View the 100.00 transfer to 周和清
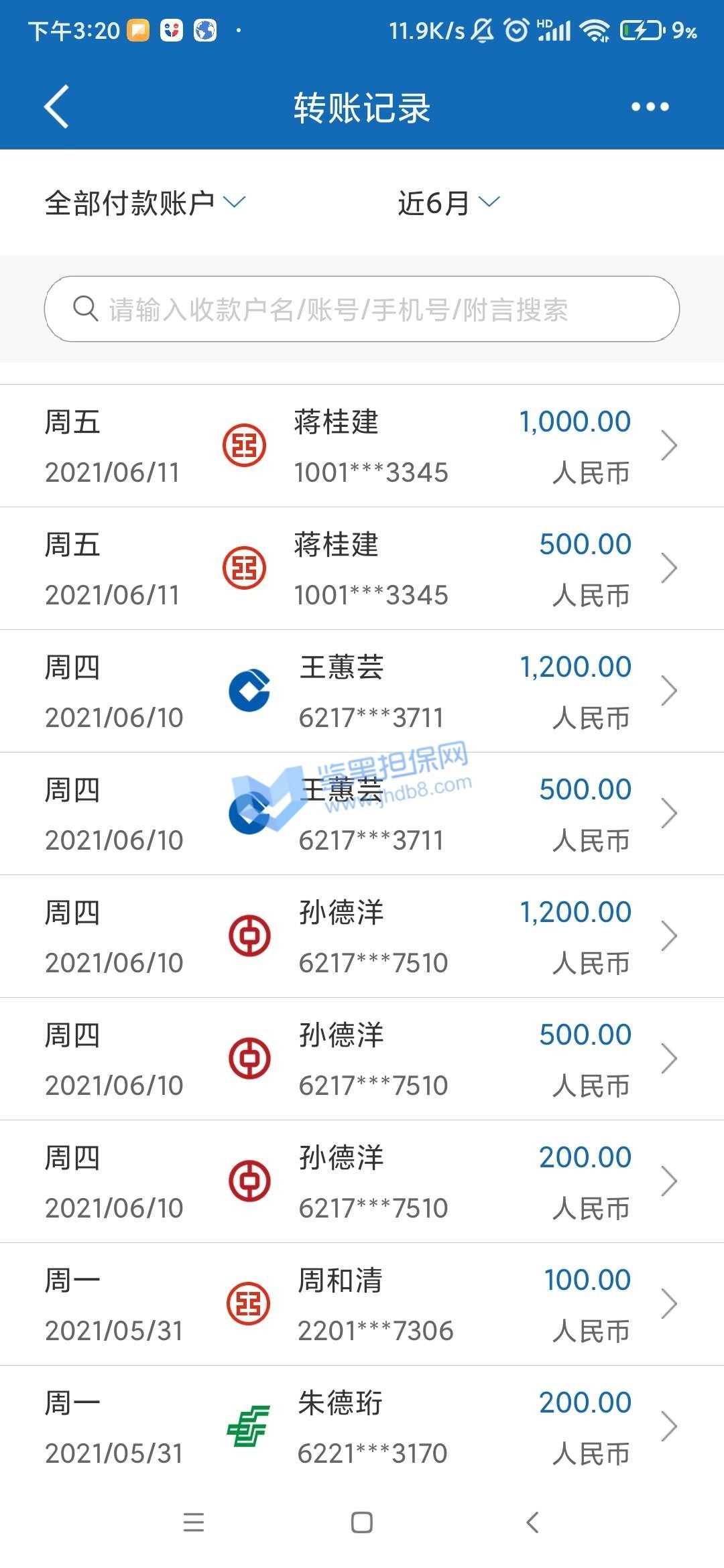Viewport: 724px width, 1568px height. click(x=362, y=1305)
